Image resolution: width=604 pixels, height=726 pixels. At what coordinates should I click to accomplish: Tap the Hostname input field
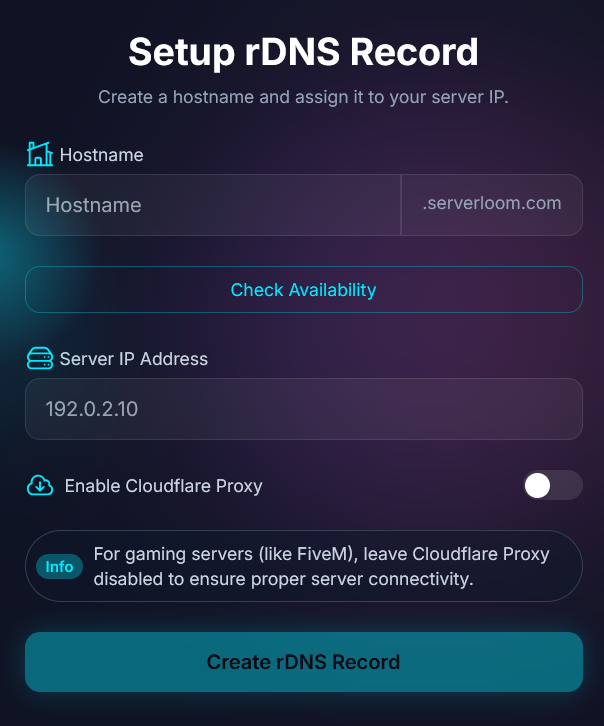point(212,205)
